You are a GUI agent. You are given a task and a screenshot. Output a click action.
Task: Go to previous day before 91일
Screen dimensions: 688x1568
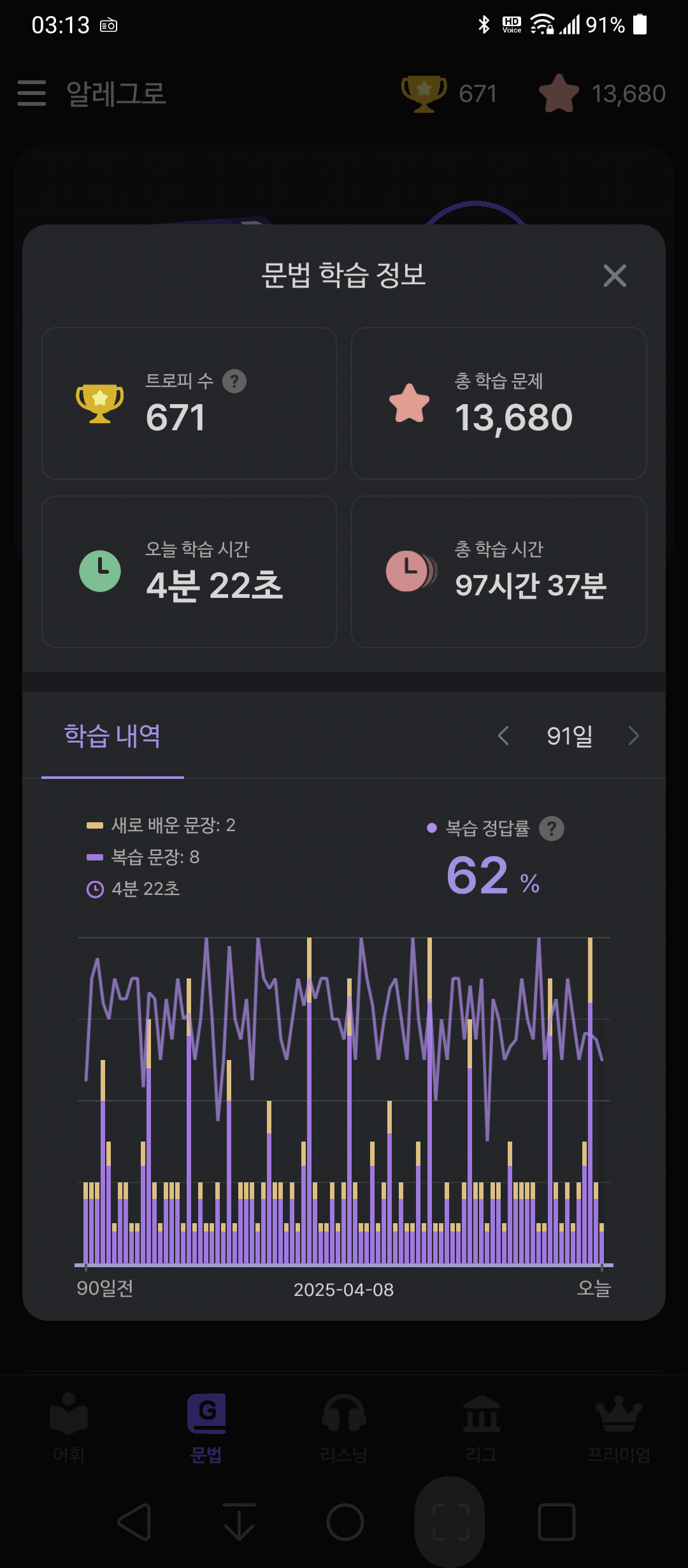pos(503,736)
